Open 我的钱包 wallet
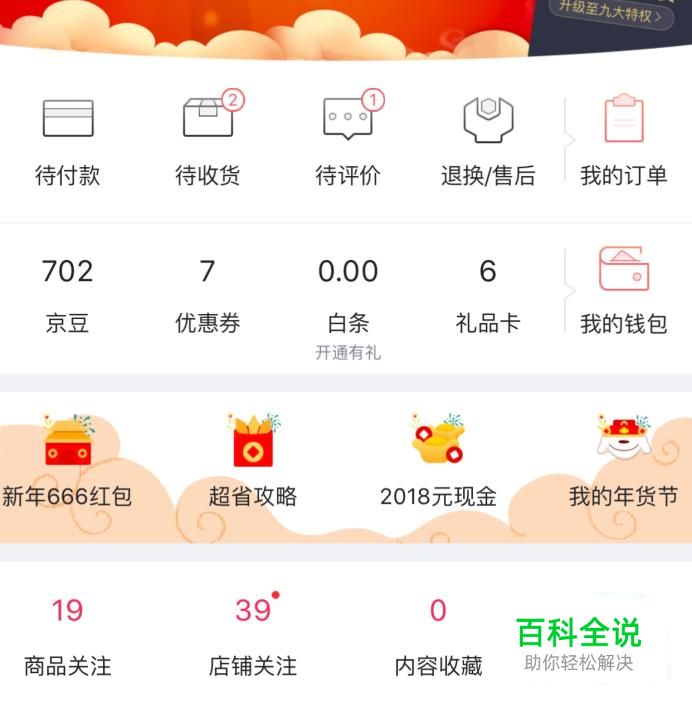The height and width of the screenshot is (707, 692). pos(624,291)
